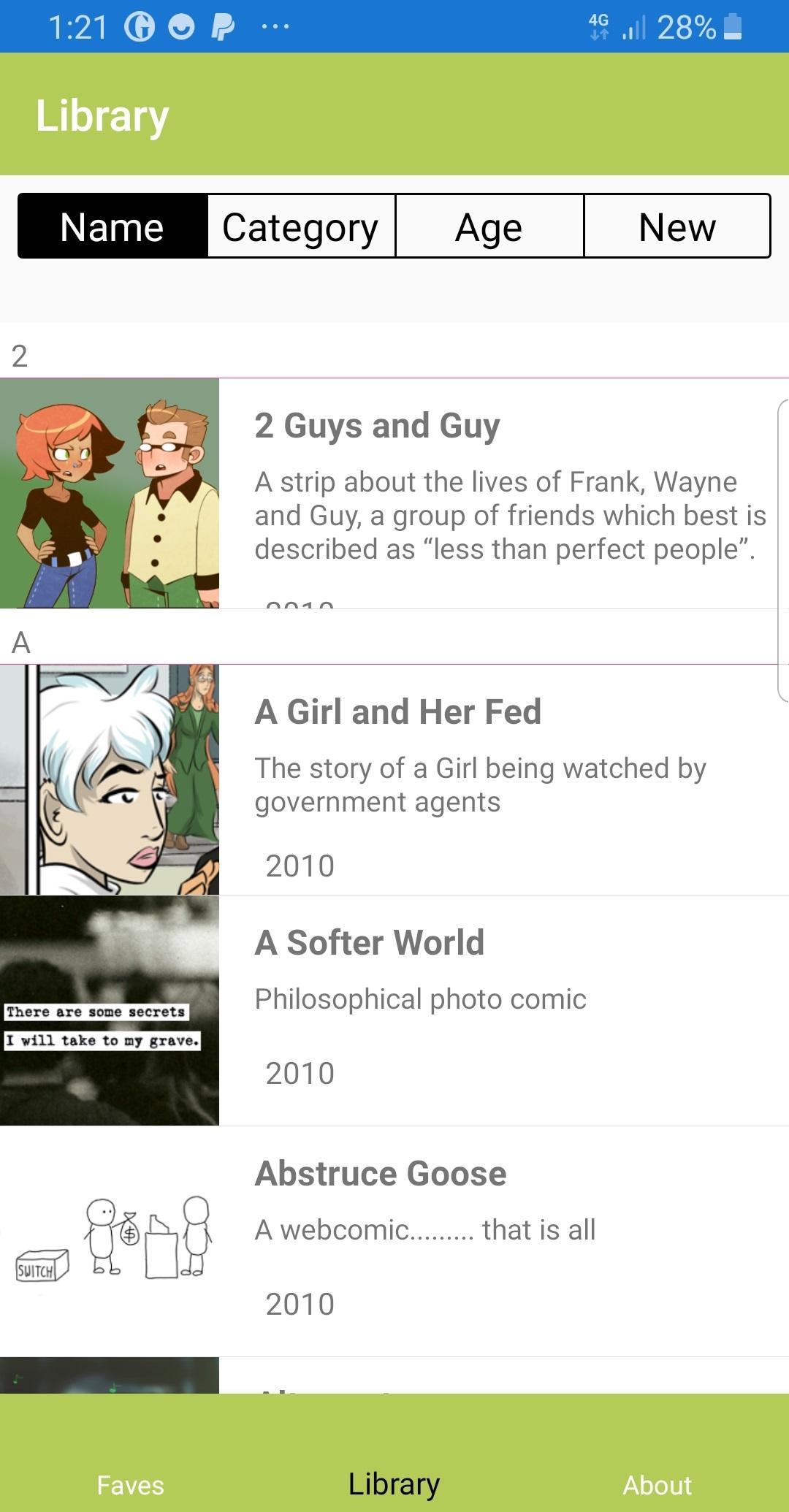Open the PayPal notification icon
Image resolution: width=789 pixels, height=1512 pixels.
[223, 27]
